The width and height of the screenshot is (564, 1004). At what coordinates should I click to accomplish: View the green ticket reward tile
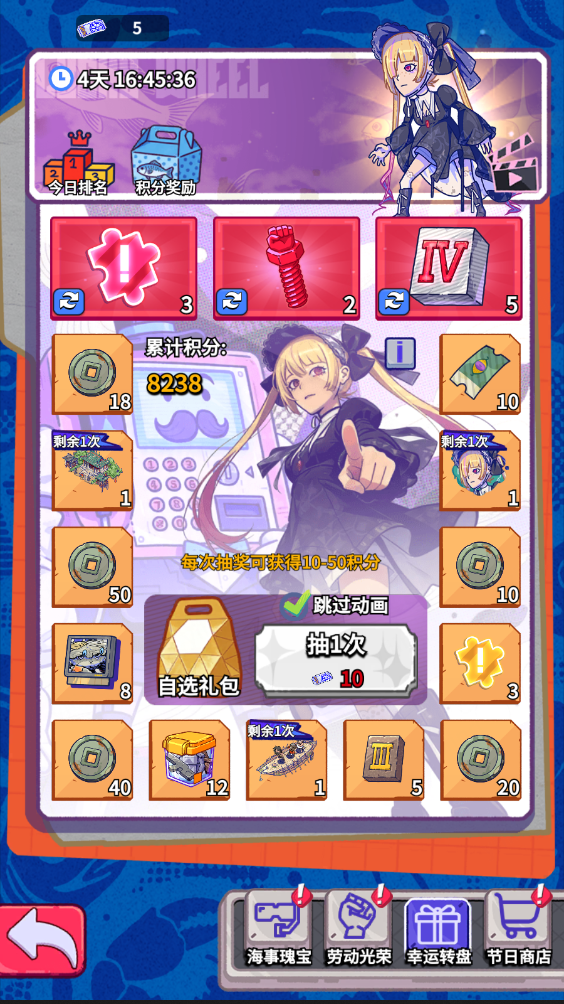tap(480, 374)
